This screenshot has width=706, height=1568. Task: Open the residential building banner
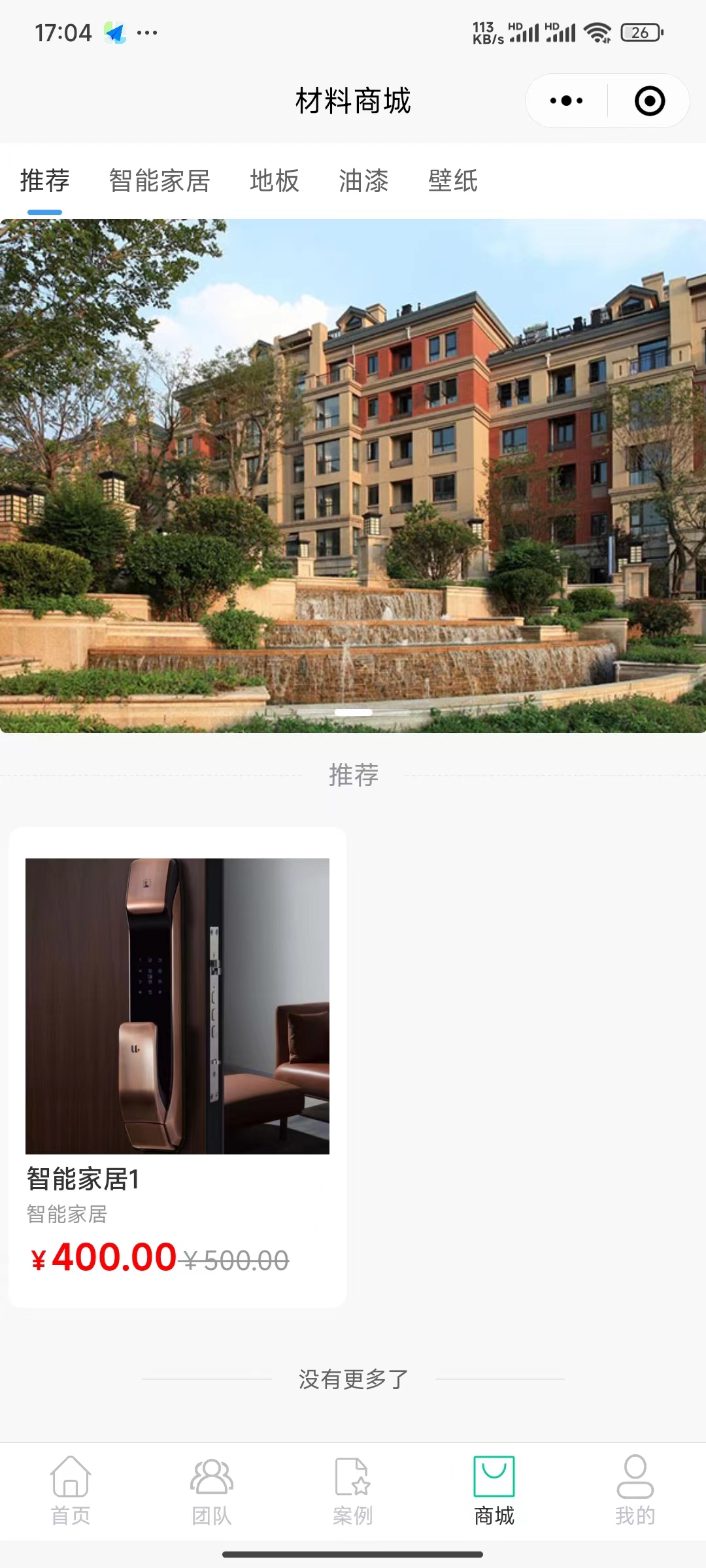pyautogui.click(x=353, y=476)
